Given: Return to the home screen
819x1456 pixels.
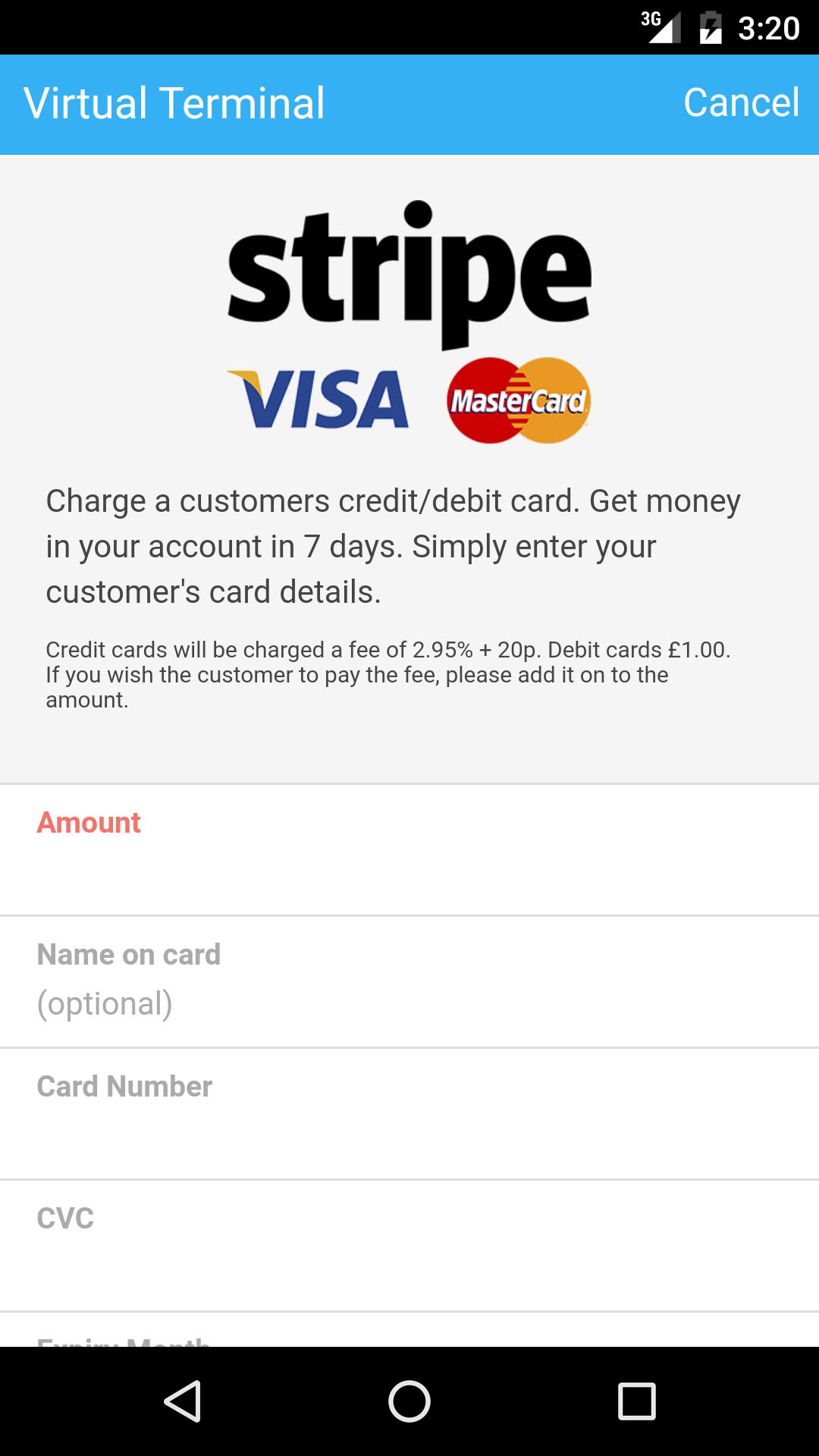Looking at the screenshot, I should click(x=409, y=1401).
